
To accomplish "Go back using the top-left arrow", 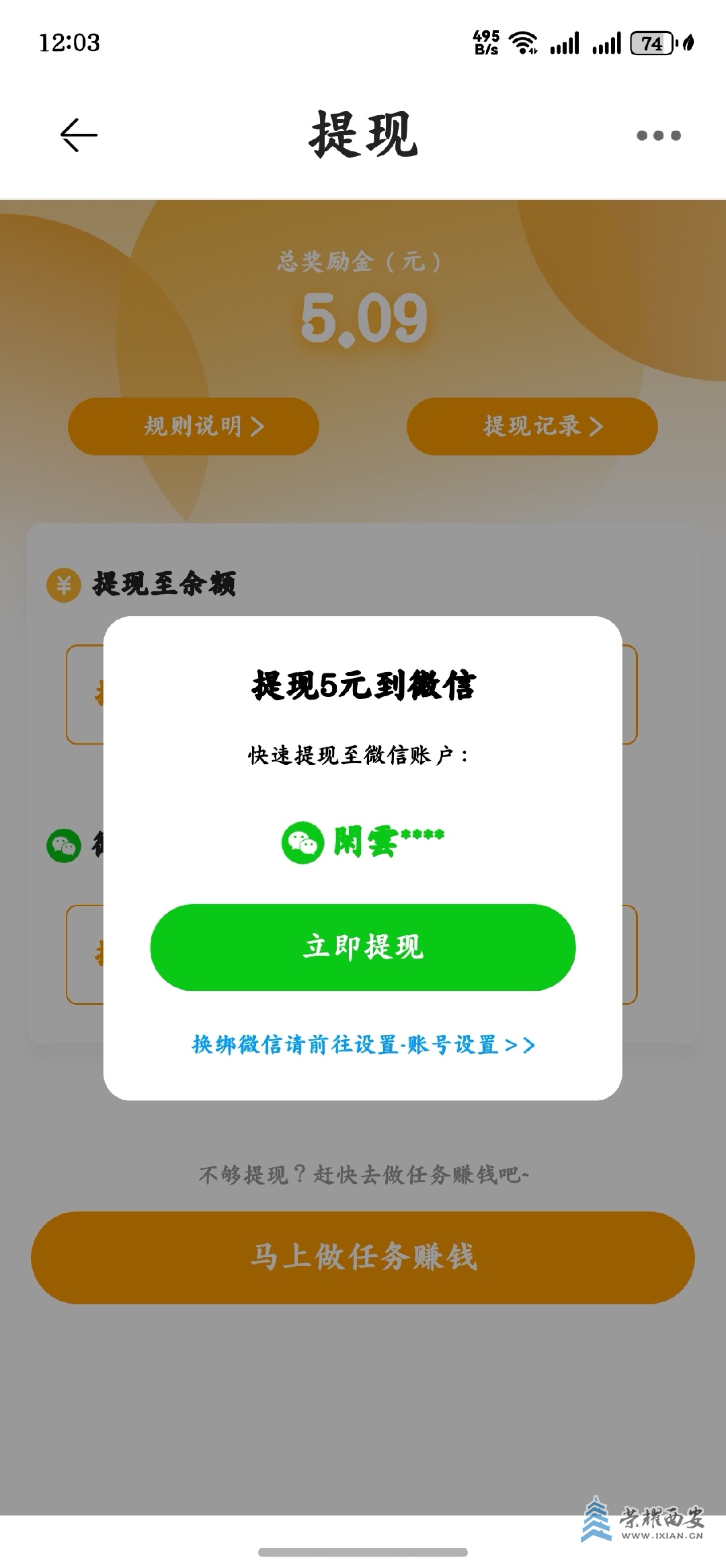I will (79, 135).
